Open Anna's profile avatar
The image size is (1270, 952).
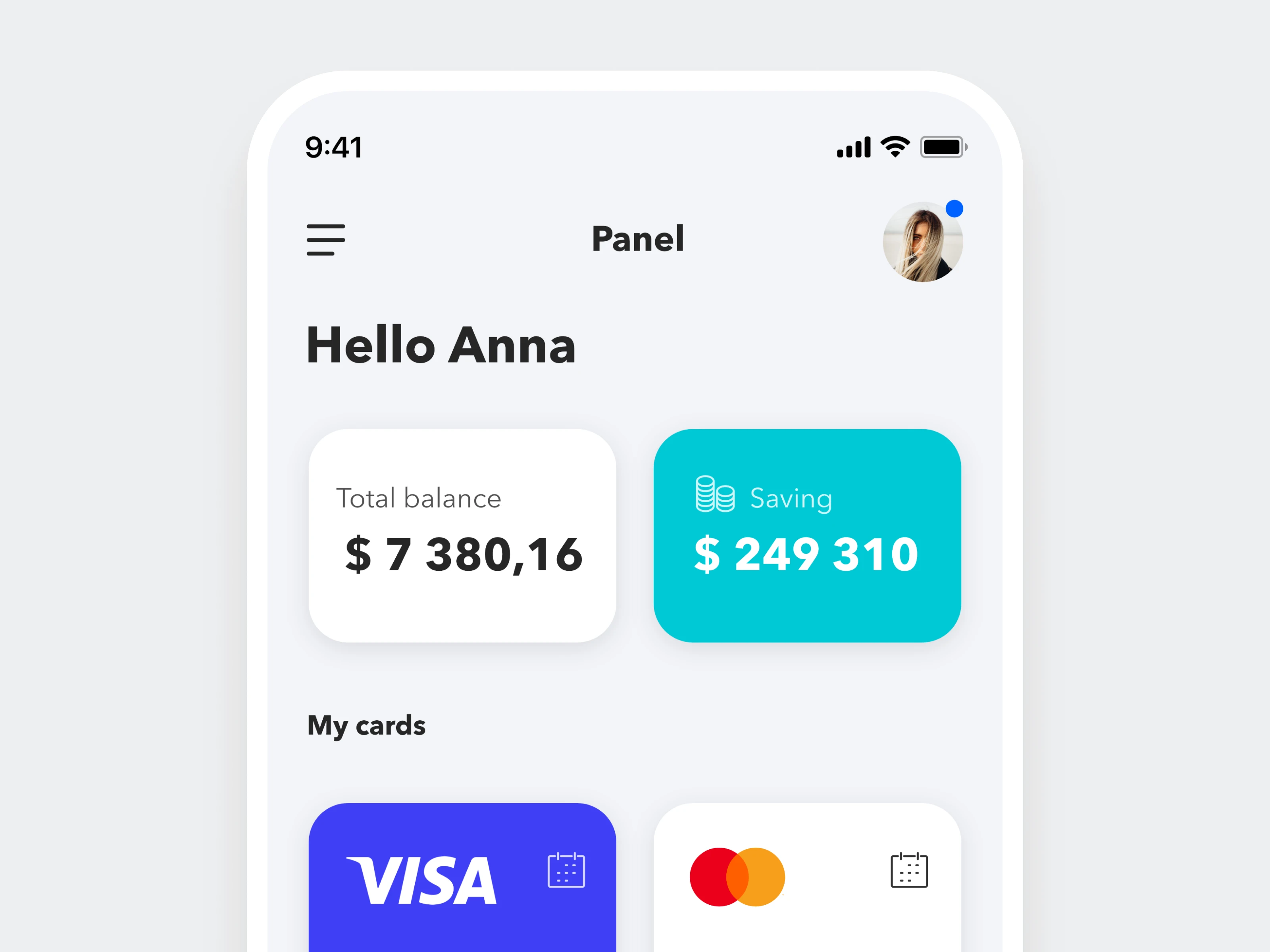pyautogui.click(x=922, y=242)
